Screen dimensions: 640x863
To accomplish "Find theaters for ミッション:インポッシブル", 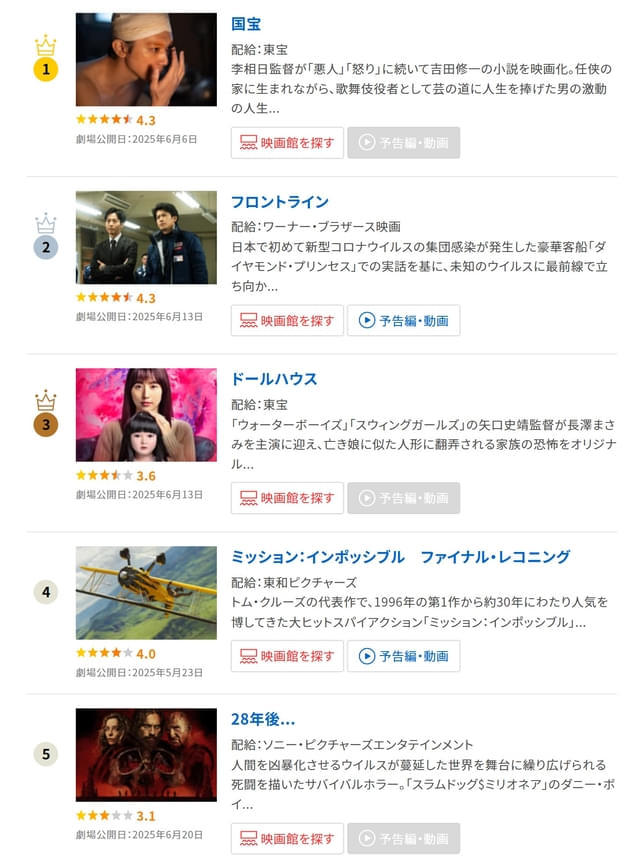I will tap(287, 656).
